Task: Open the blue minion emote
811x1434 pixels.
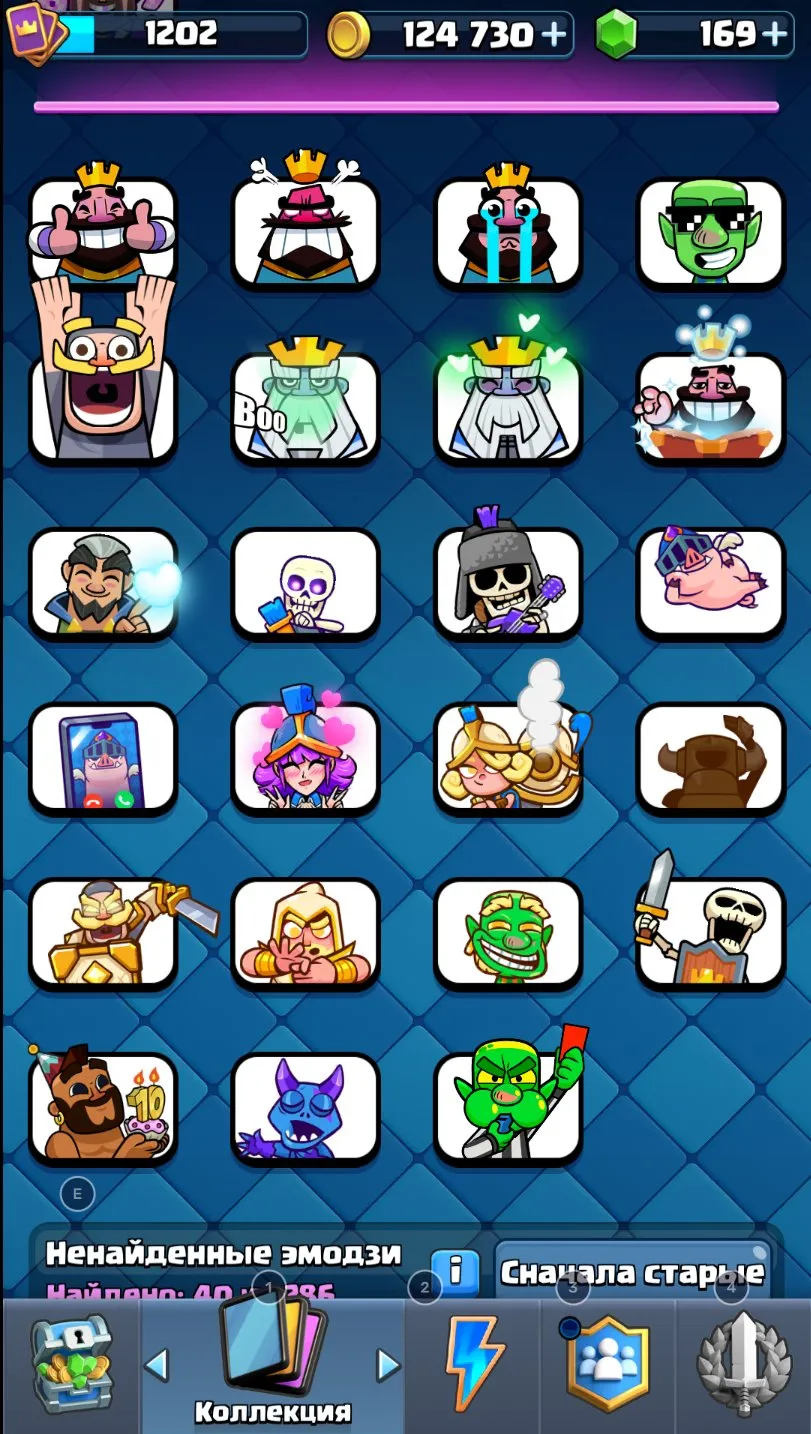Action: click(x=305, y=1108)
